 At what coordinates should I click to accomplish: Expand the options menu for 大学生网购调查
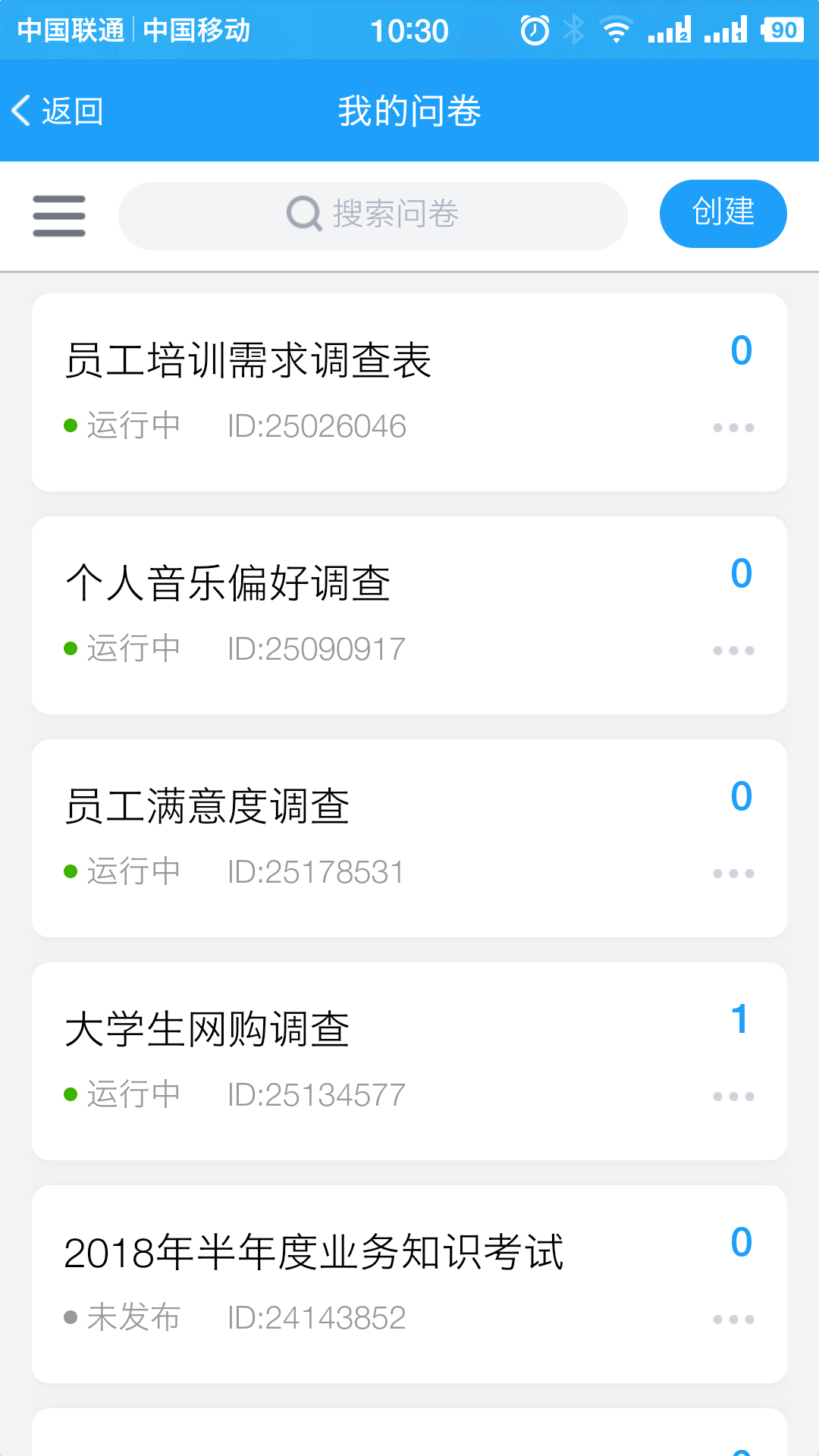pyautogui.click(x=732, y=1095)
